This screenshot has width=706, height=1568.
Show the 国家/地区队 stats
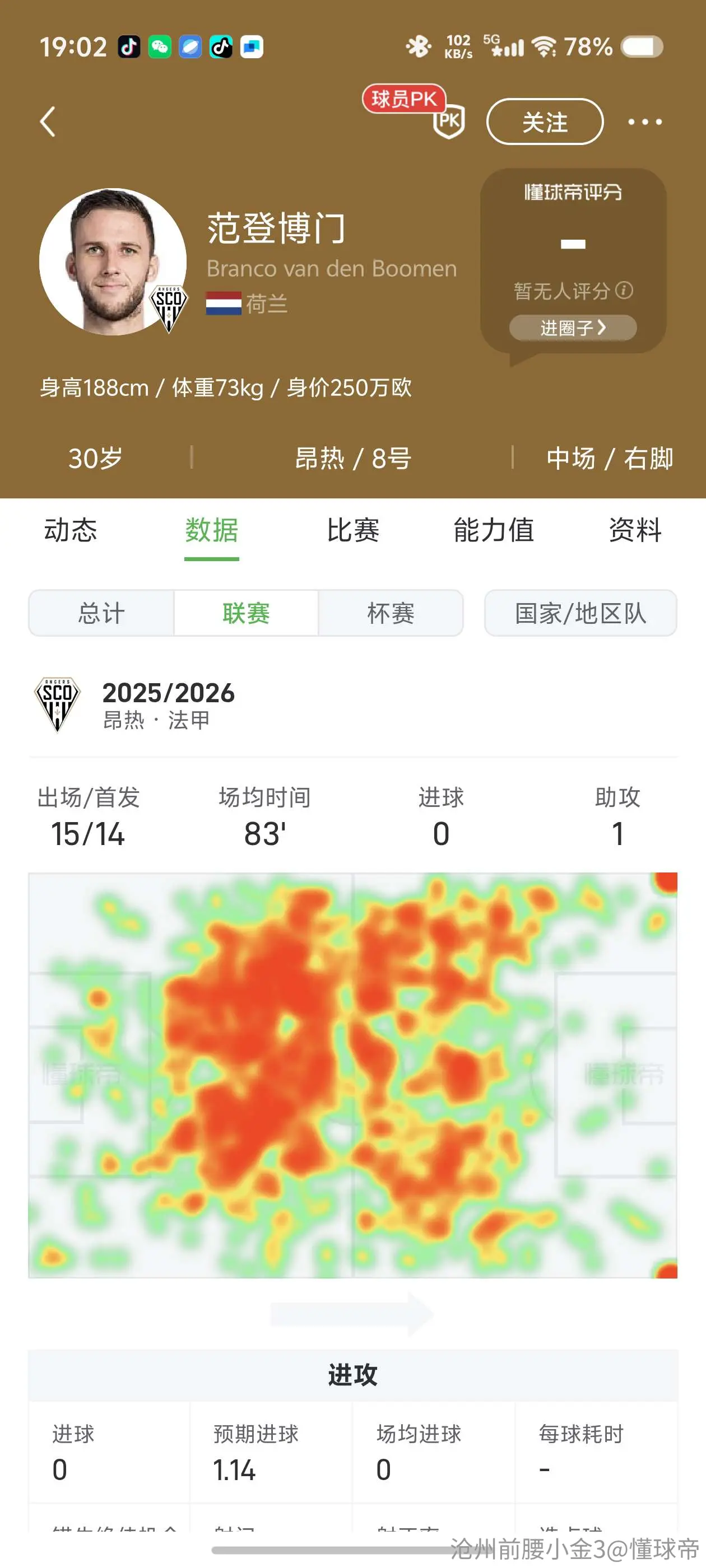pos(580,613)
